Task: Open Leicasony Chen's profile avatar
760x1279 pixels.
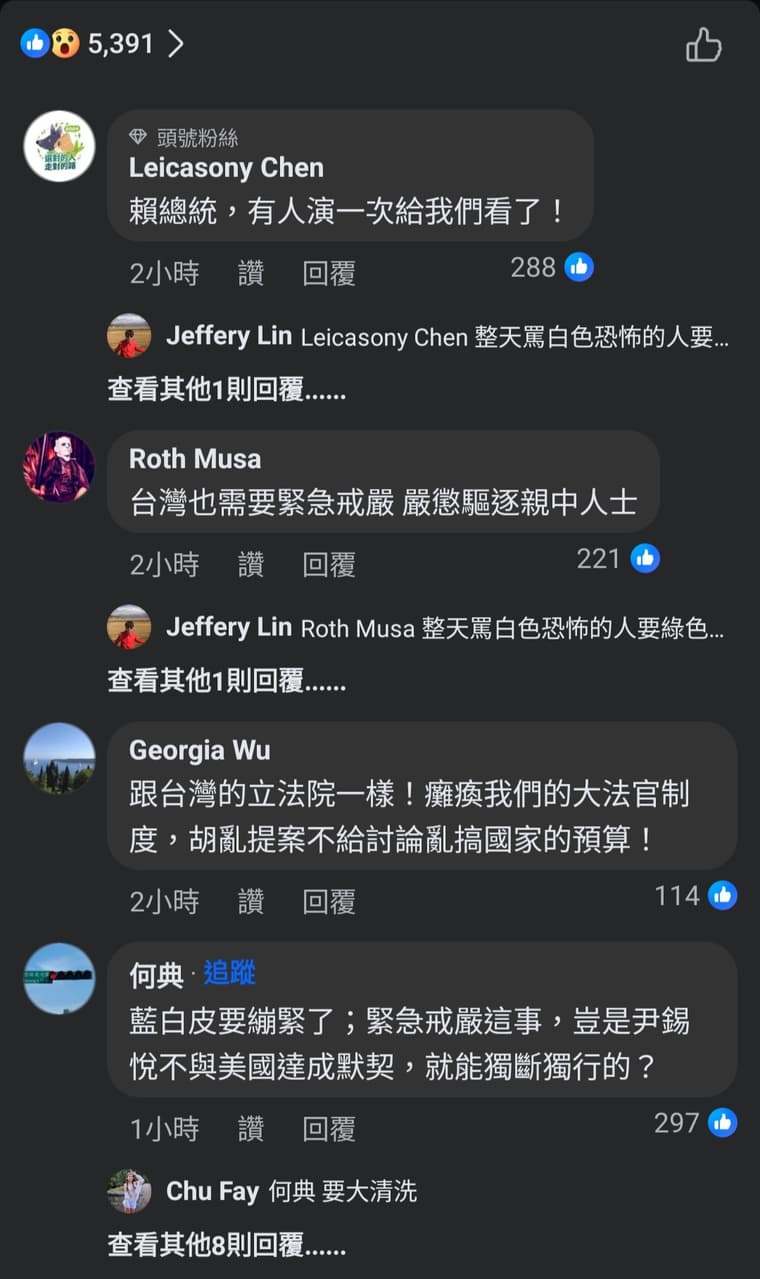Action: click(x=59, y=146)
